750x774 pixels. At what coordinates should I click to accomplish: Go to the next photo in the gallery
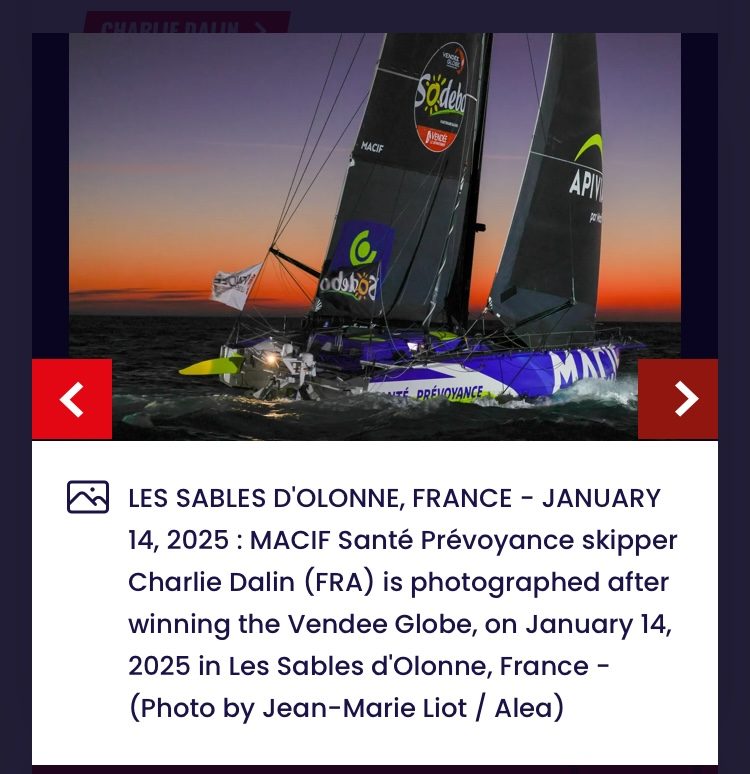pos(678,399)
